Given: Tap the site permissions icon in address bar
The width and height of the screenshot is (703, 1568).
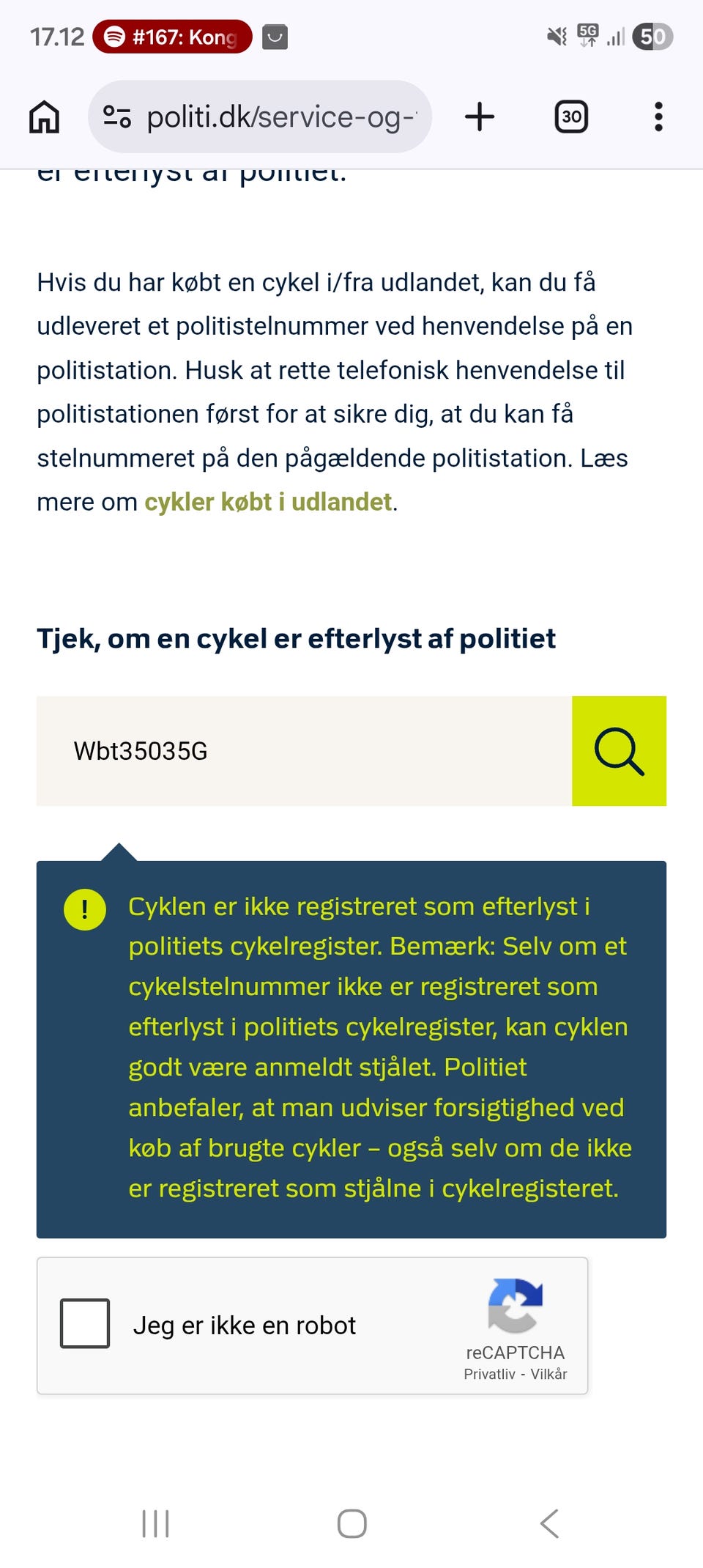Looking at the screenshot, I should coord(117,116).
